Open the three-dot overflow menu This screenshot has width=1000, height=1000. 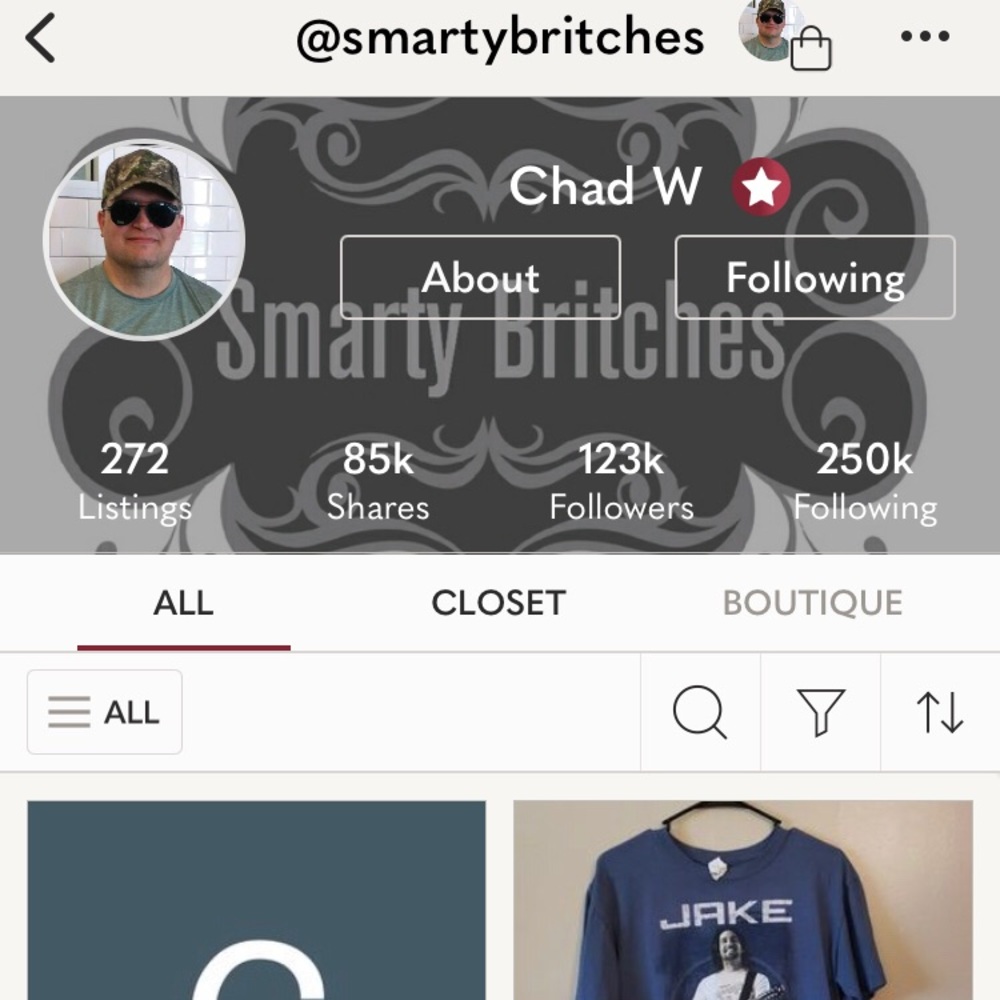coord(924,38)
